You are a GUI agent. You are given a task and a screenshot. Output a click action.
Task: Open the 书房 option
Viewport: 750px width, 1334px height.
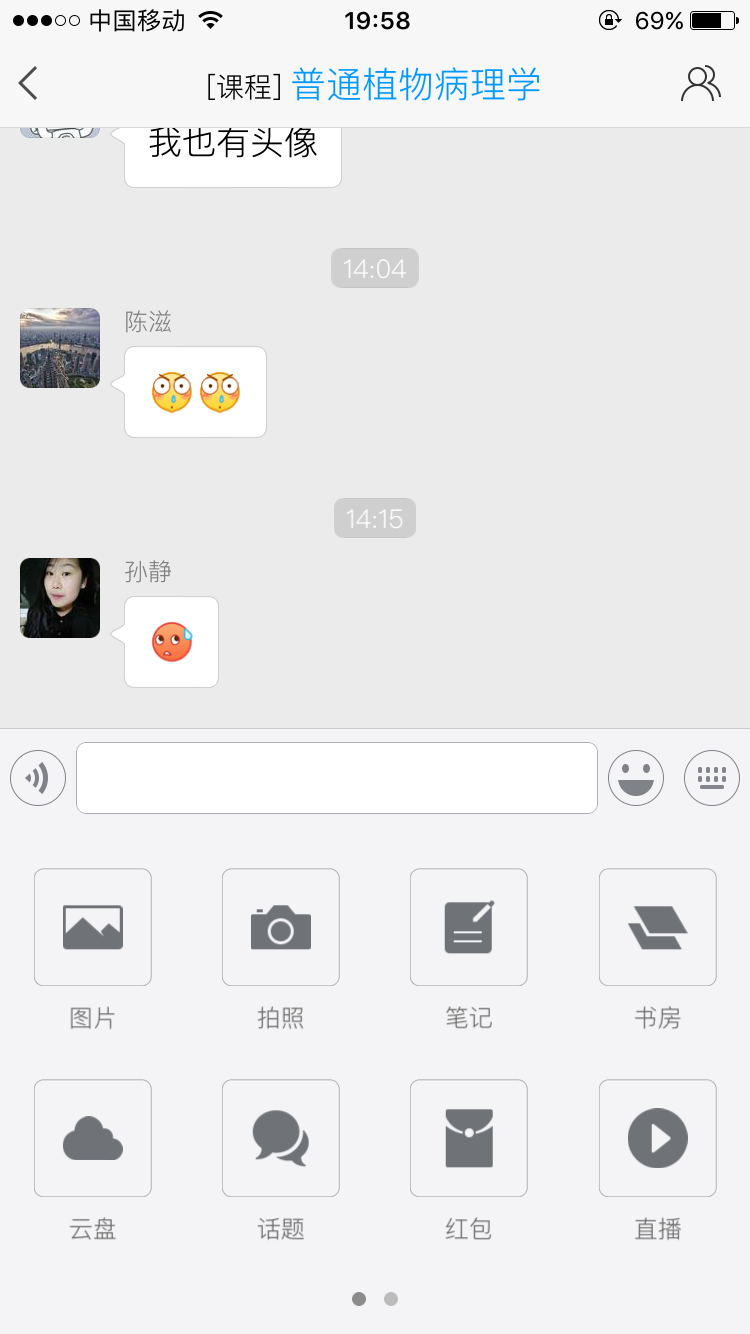pyautogui.click(x=657, y=927)
